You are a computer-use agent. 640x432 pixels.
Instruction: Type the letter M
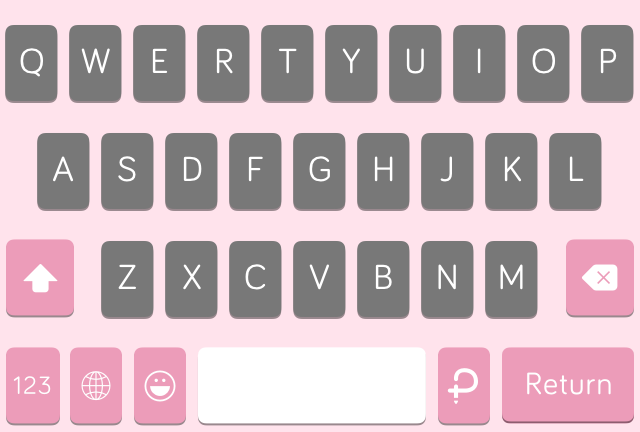pyautogui.click(x=511, y=278)
